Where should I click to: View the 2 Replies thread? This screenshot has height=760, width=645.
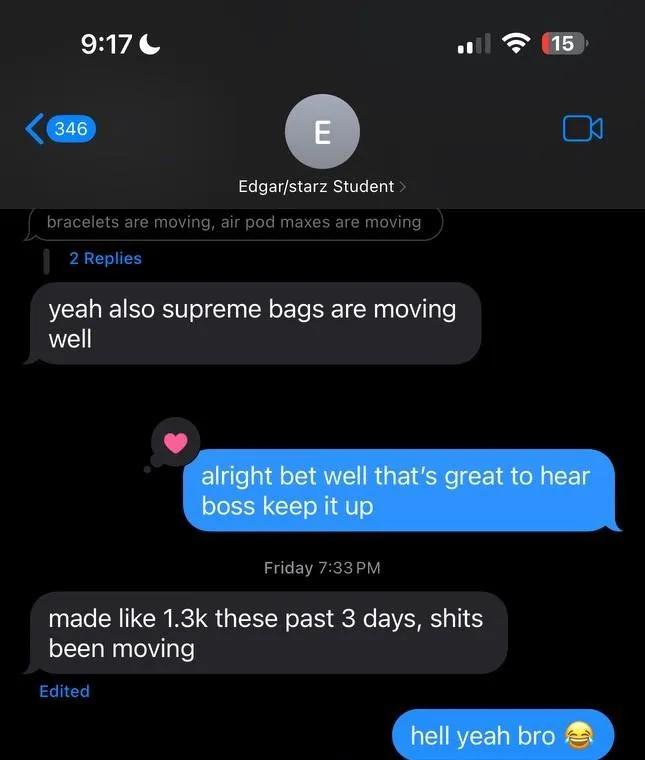105,258
